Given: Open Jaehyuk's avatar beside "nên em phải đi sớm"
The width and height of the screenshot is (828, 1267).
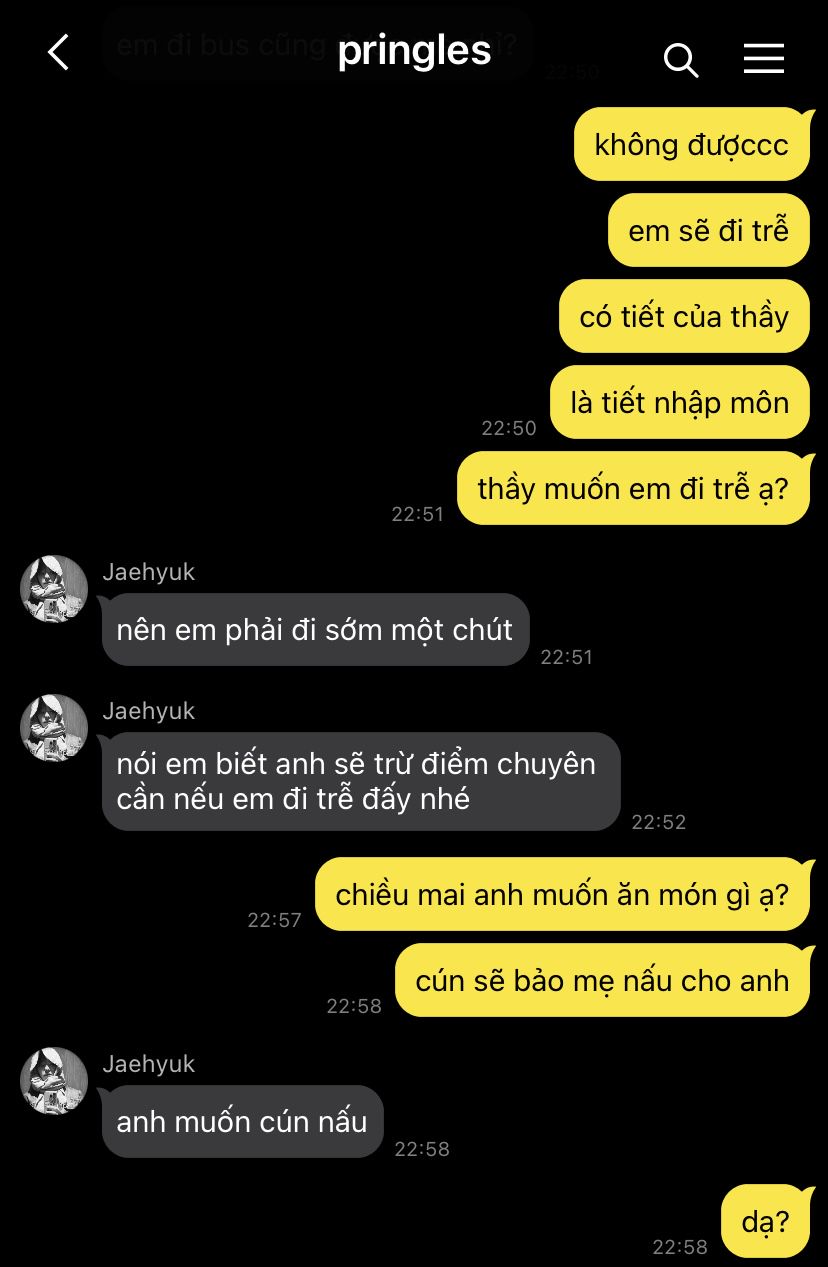Looking at the screenshot, I should 54,589.
